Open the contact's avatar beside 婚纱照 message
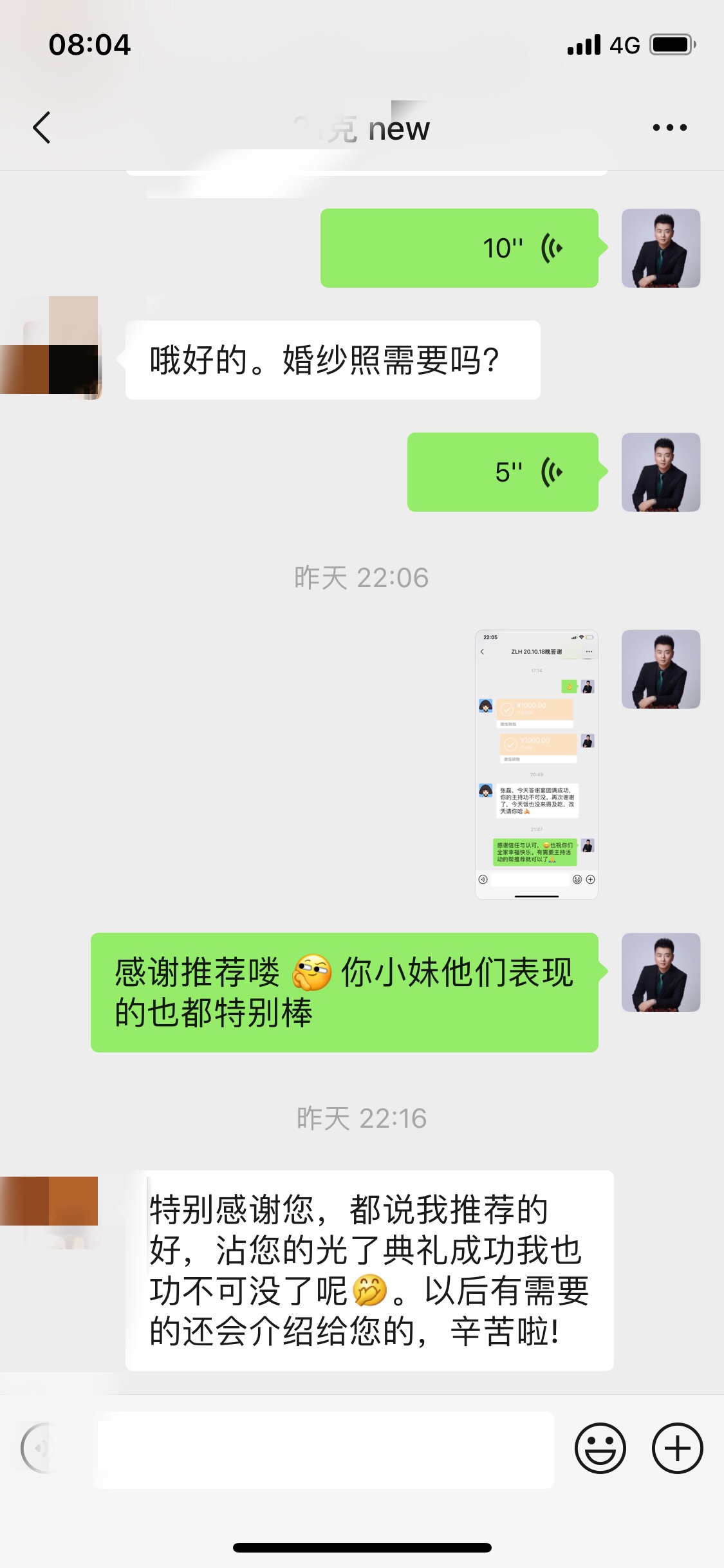 (50, 348)
